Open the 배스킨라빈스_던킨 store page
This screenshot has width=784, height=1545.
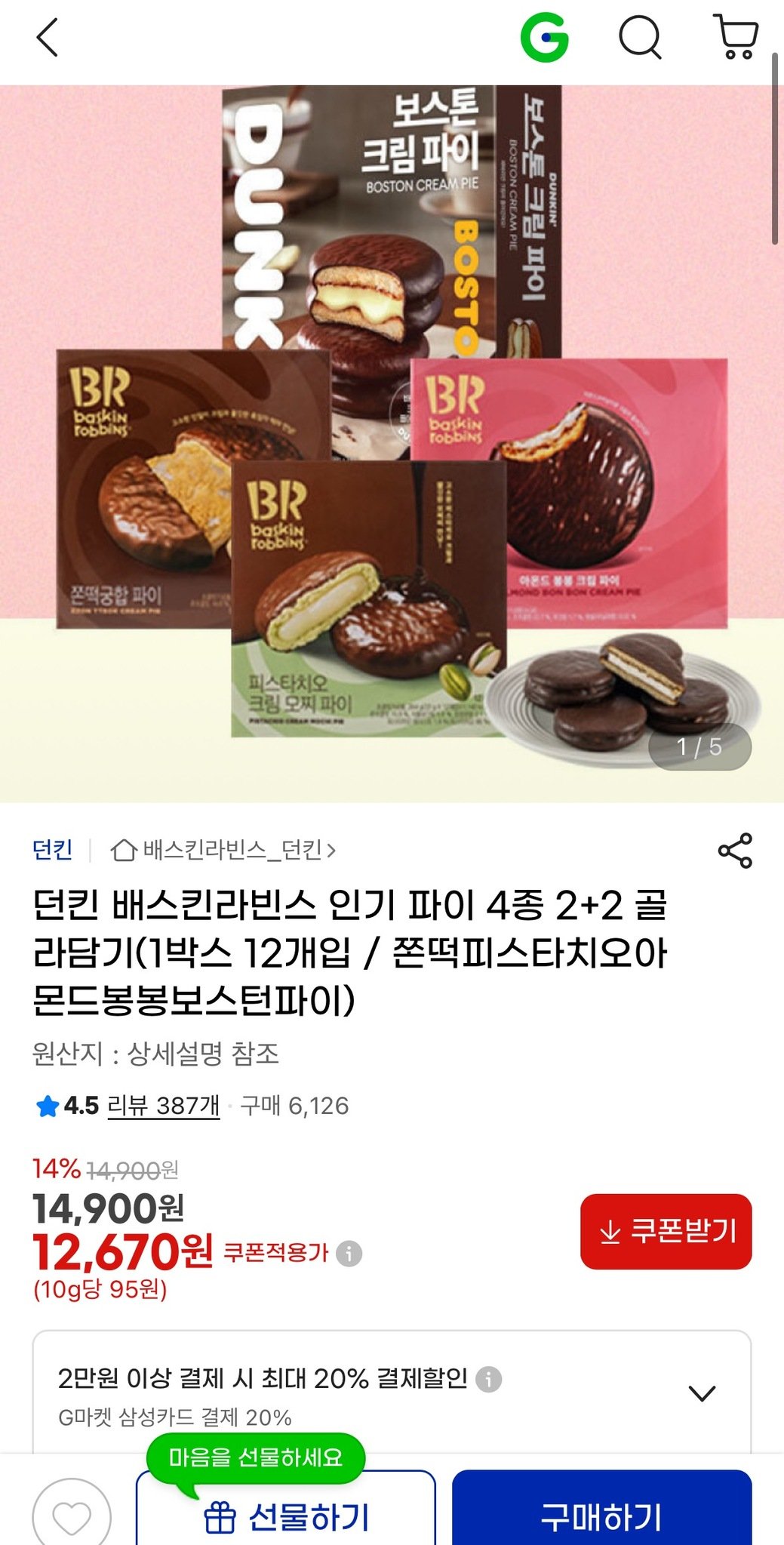[x=230, y=848]
